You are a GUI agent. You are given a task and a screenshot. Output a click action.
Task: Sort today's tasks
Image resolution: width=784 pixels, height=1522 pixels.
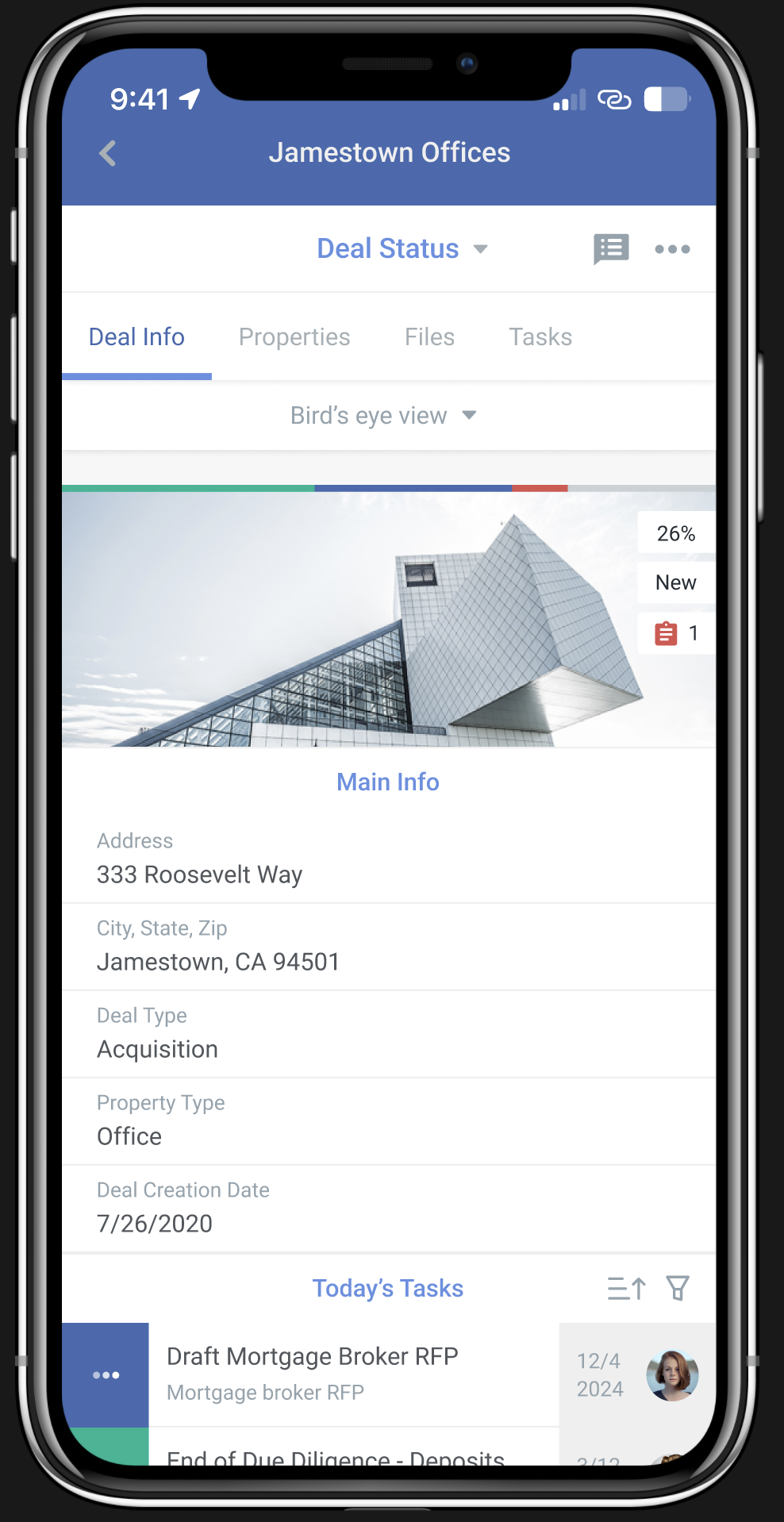tap(626, 1288)
